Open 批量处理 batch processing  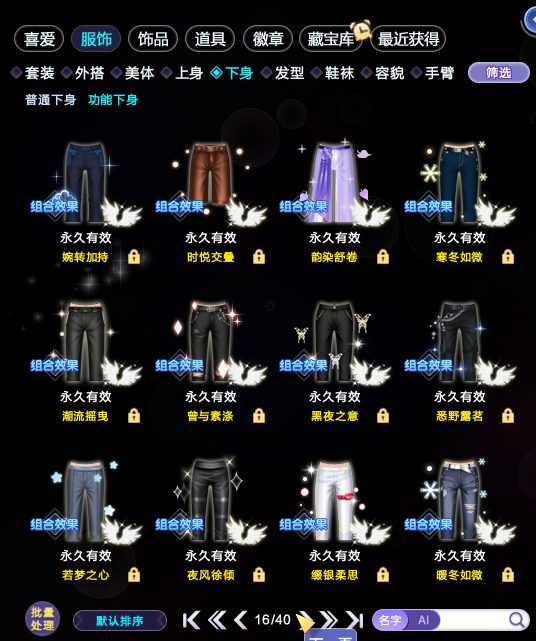pyautogui.click(x=43, y=619)
